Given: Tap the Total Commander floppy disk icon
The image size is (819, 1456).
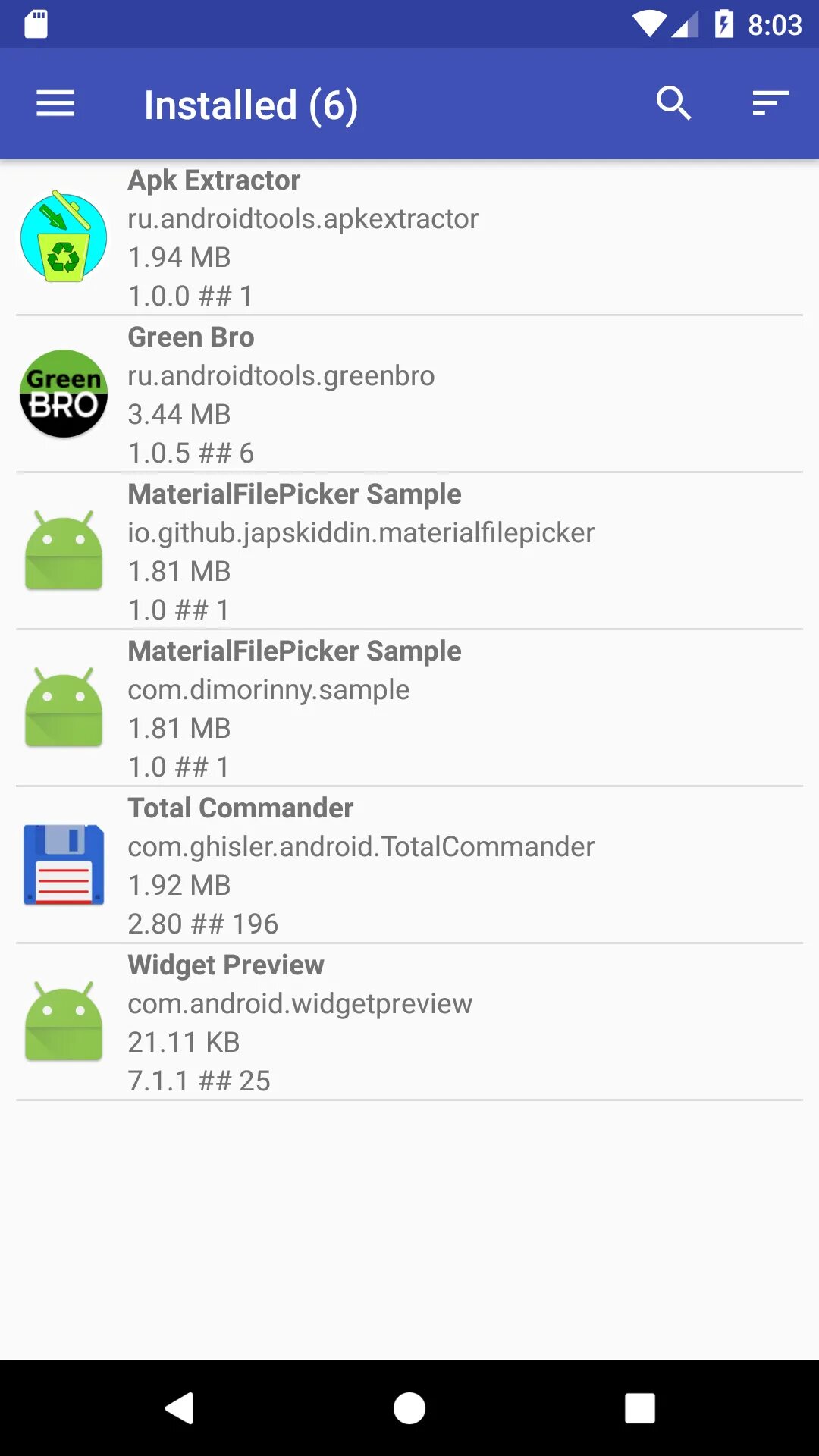Looking at the screenshot, I should tap(64, 864).
